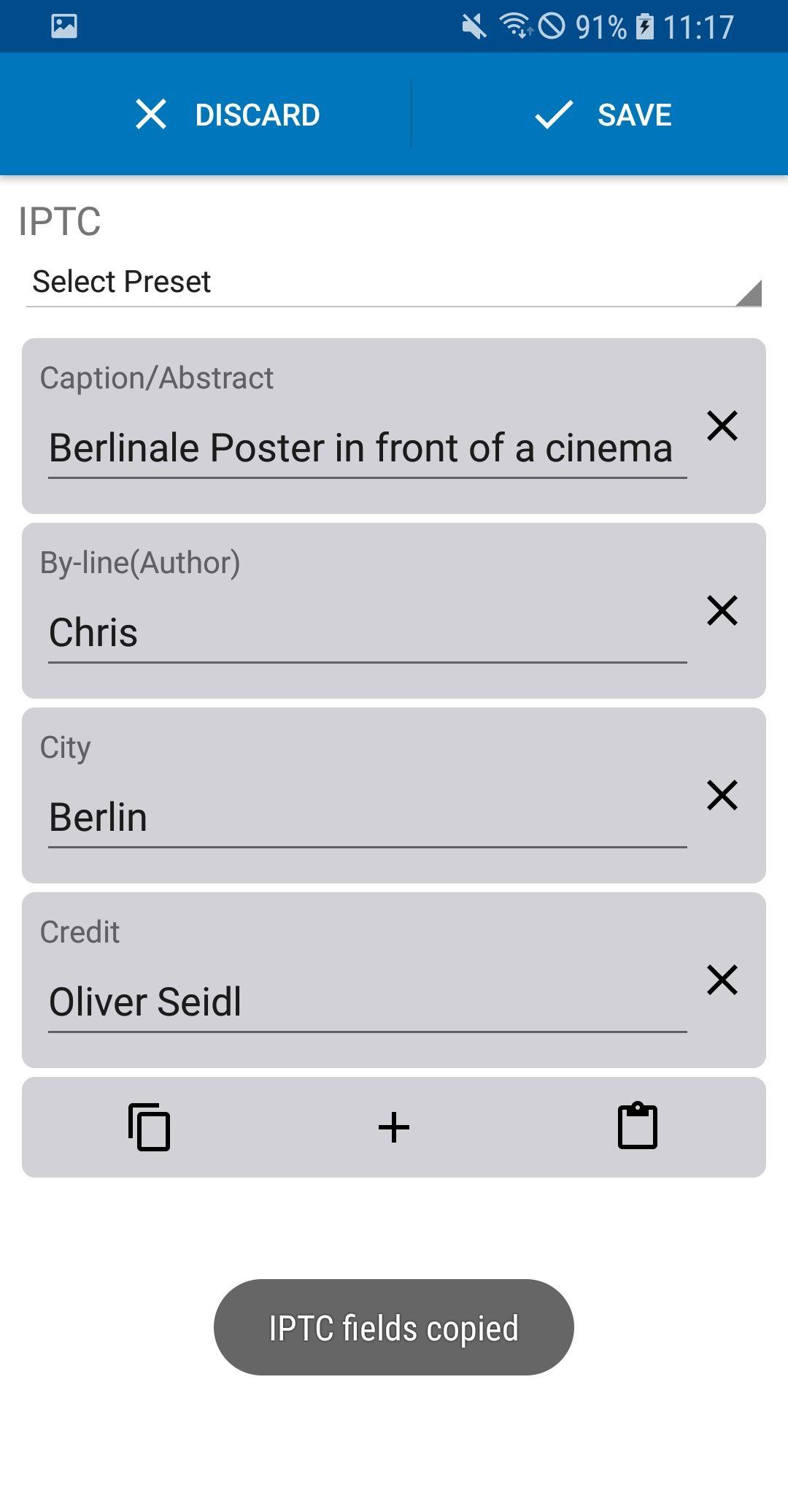Clear the Caption/Abstract field
The width and height of the screenshot is (788, 1512).
click(722, 426)
